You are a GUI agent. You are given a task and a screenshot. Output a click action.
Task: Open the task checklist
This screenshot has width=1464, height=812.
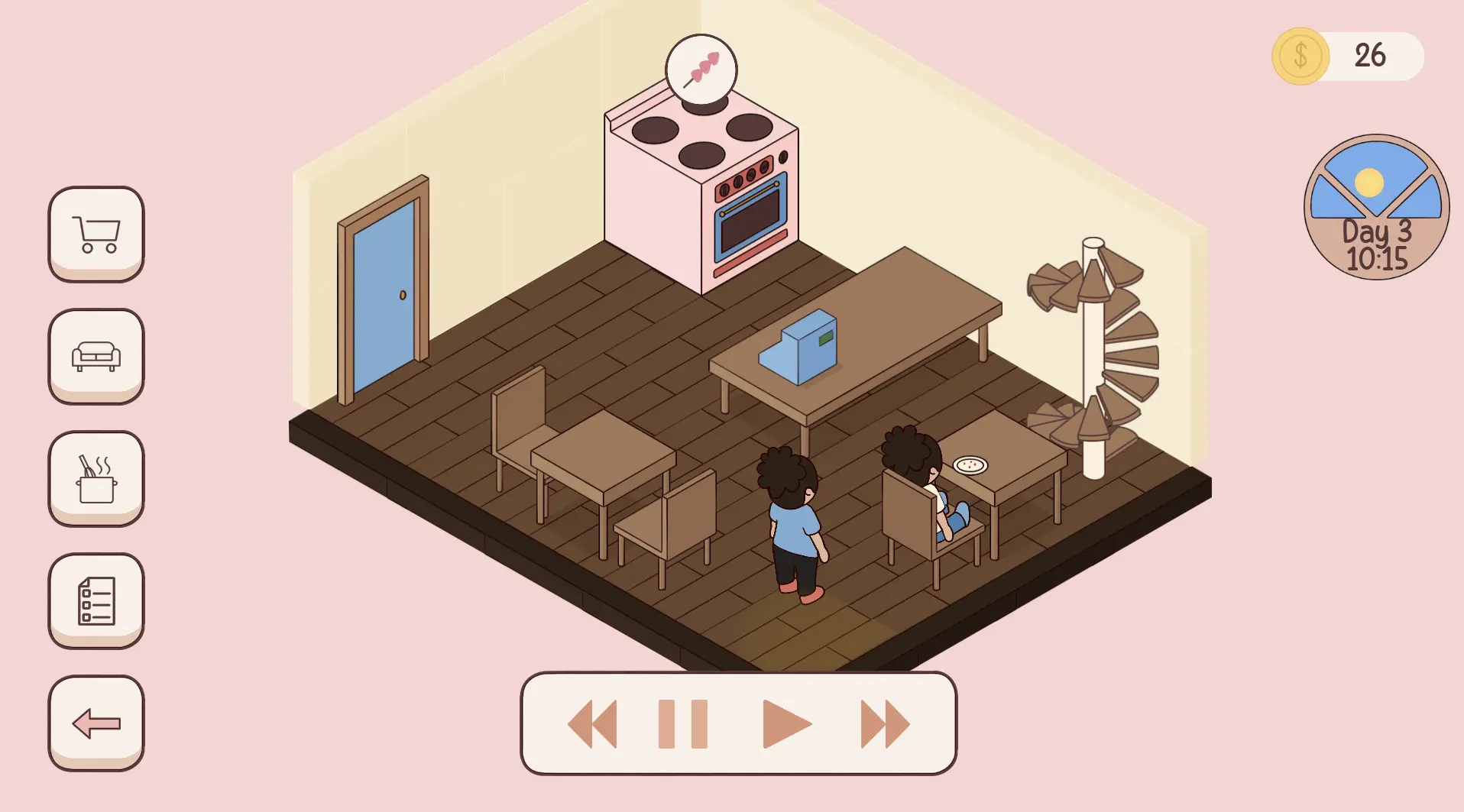[x=96, y=600]
